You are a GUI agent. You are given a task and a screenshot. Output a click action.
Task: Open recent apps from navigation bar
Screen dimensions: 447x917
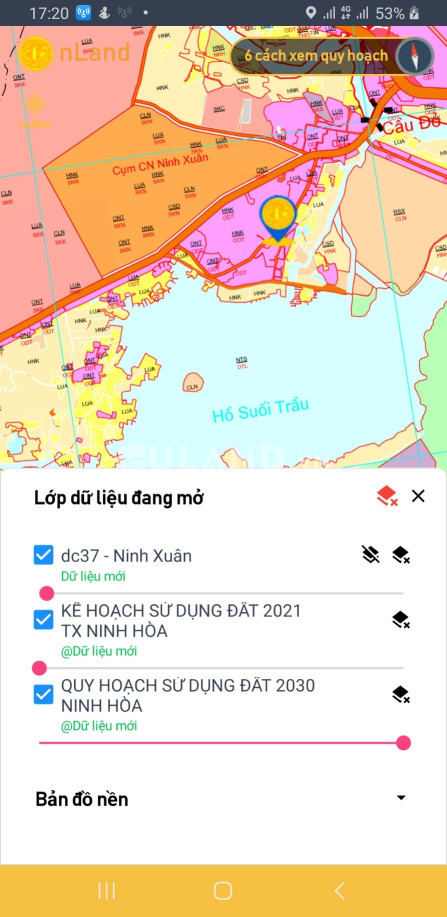(106, 891)
